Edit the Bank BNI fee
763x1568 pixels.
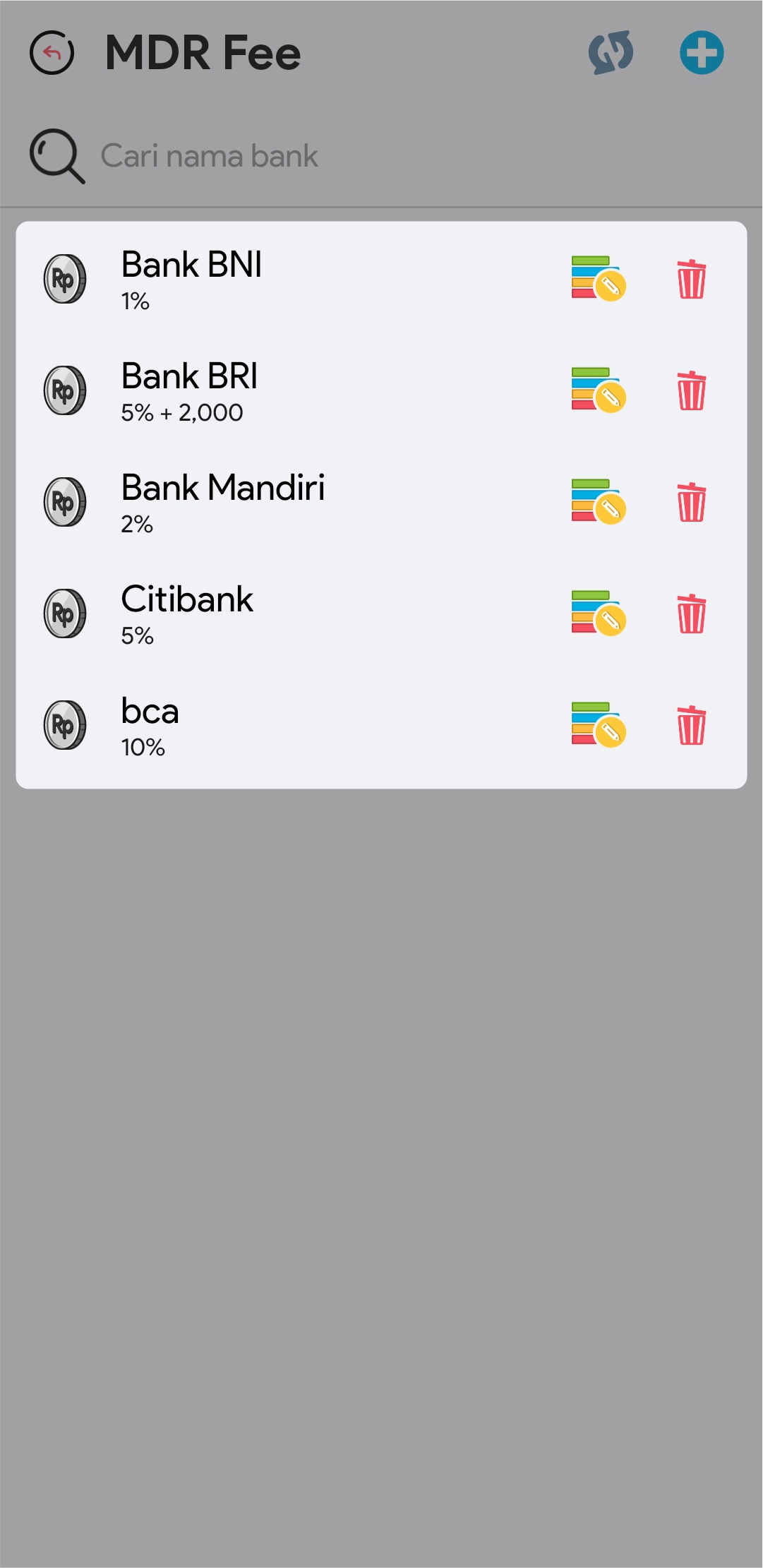tap(598, 279)
